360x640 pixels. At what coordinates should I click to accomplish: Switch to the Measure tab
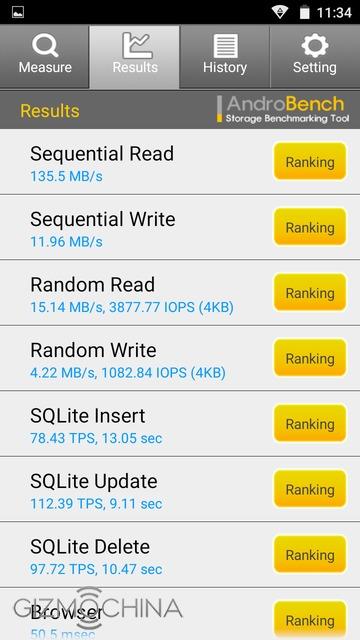tap(44, 56)
